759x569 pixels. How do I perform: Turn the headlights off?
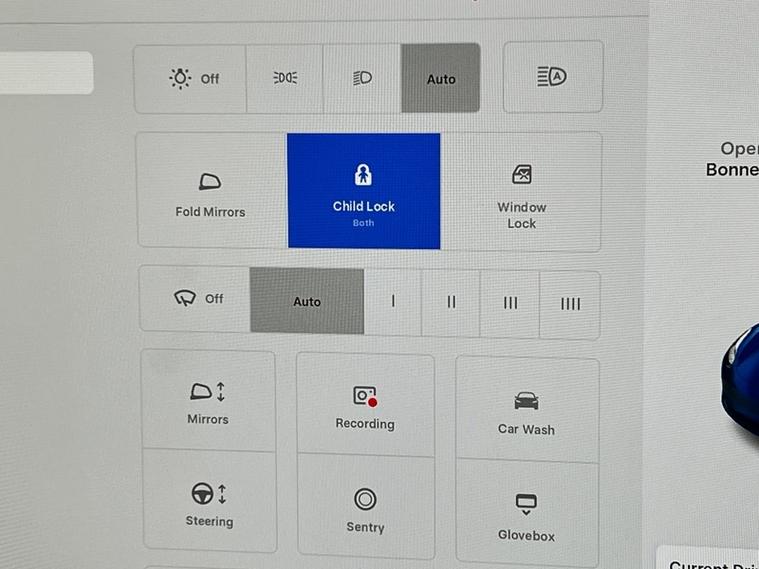tap(193, 78)
